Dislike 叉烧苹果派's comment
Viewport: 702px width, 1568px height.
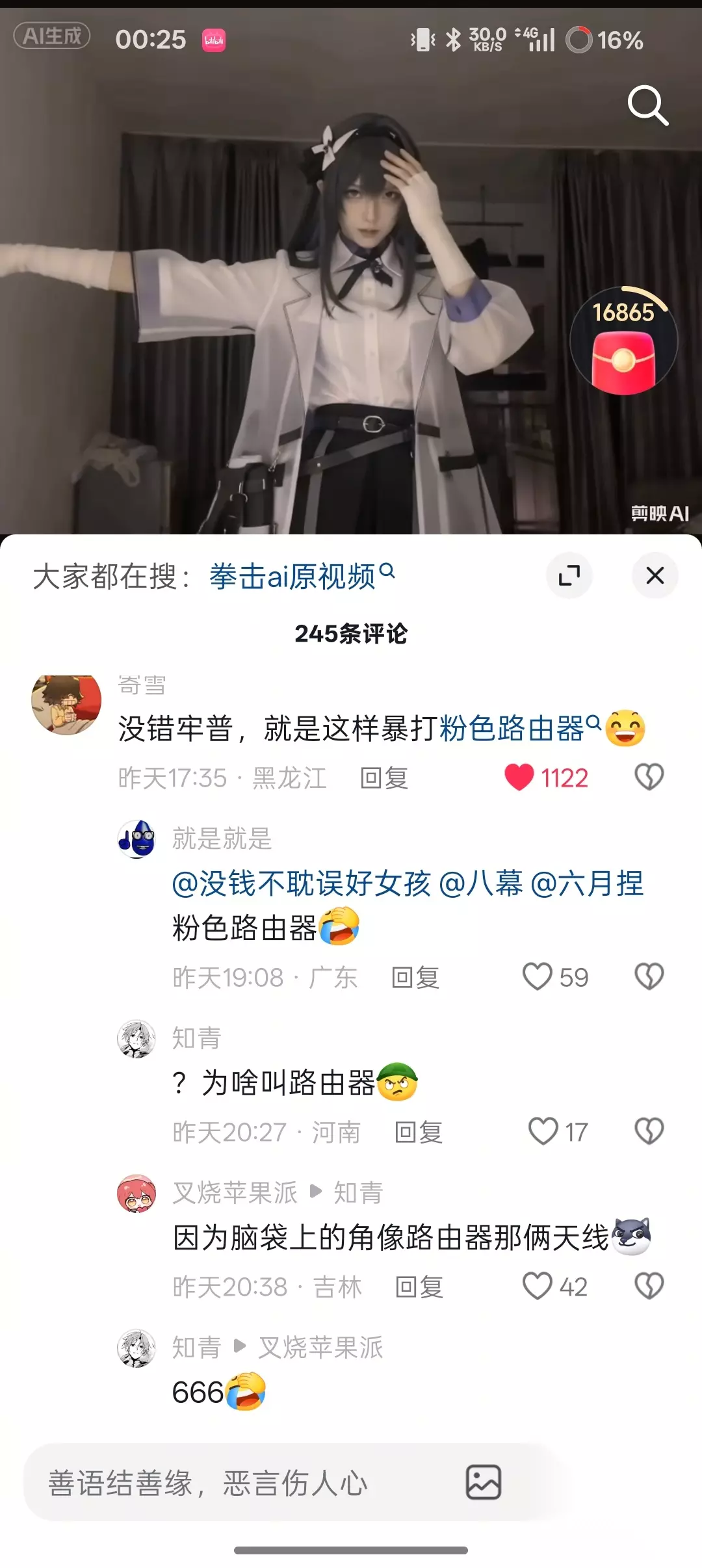tap(649, 1286)
